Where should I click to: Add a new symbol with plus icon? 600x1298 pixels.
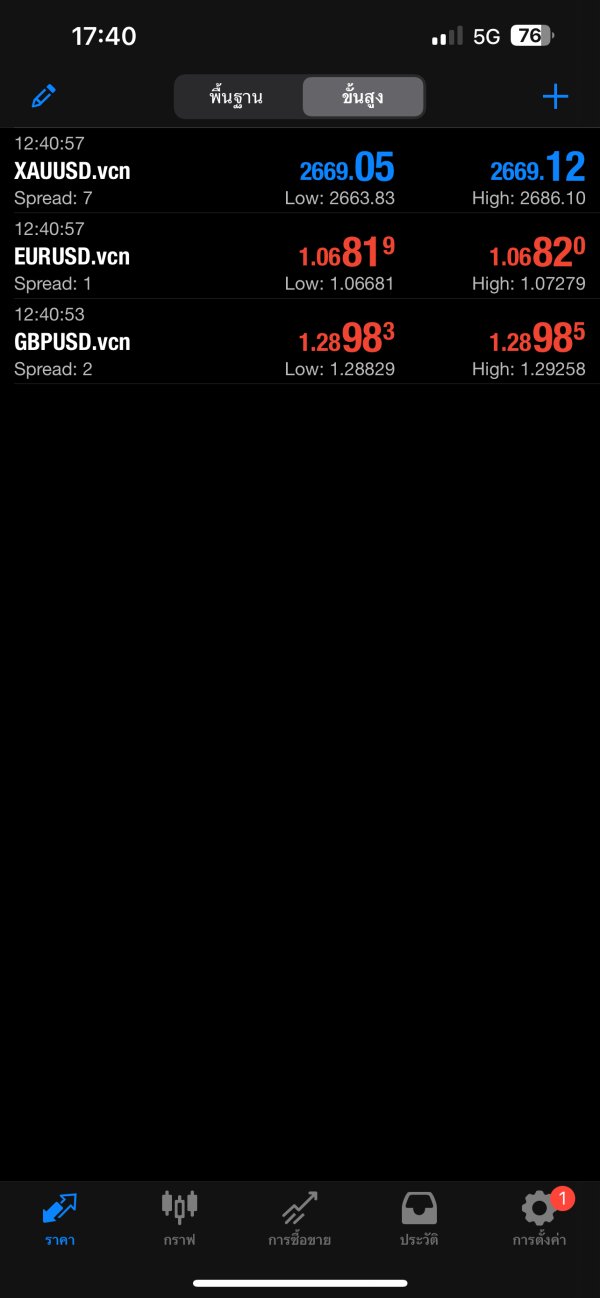coord(555,96)
